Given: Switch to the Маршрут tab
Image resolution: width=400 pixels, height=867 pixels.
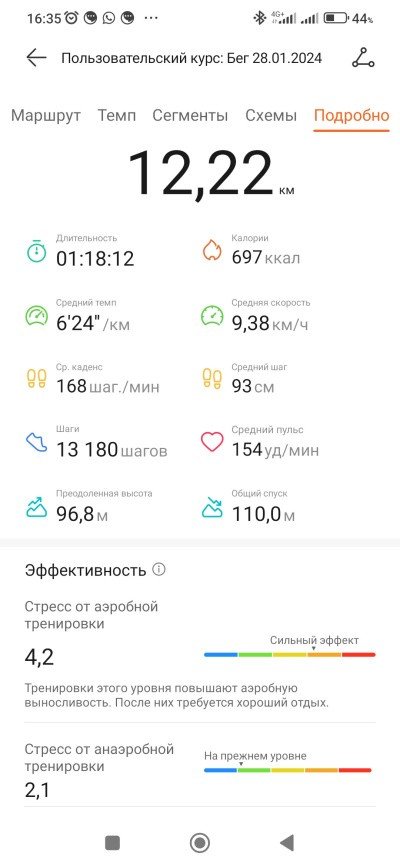Looking at the screenshot, I should point(46,116).
